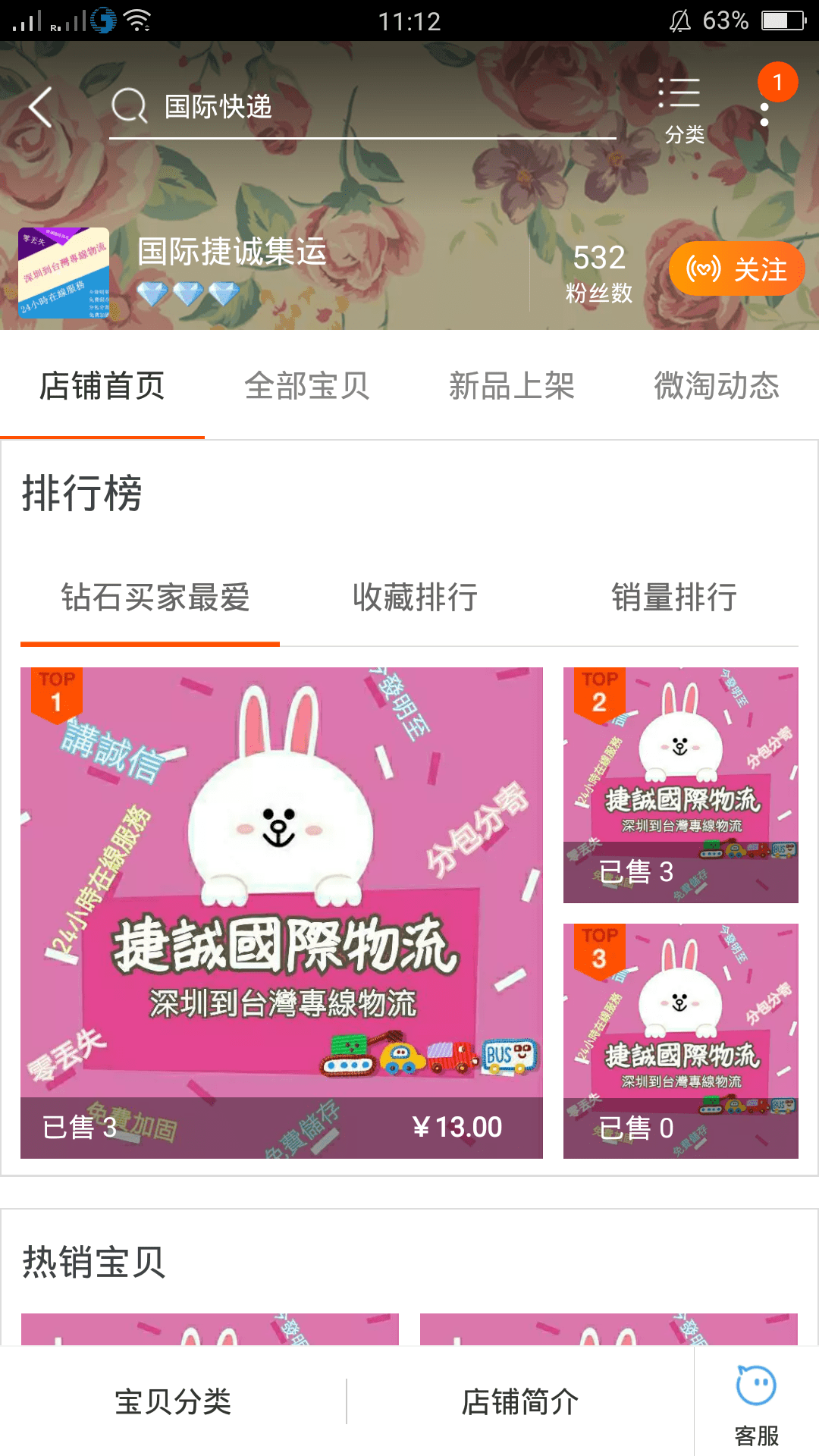
Task: Open the TOP 1 product priced ¥13.00
Action: [x=281, y=913]
